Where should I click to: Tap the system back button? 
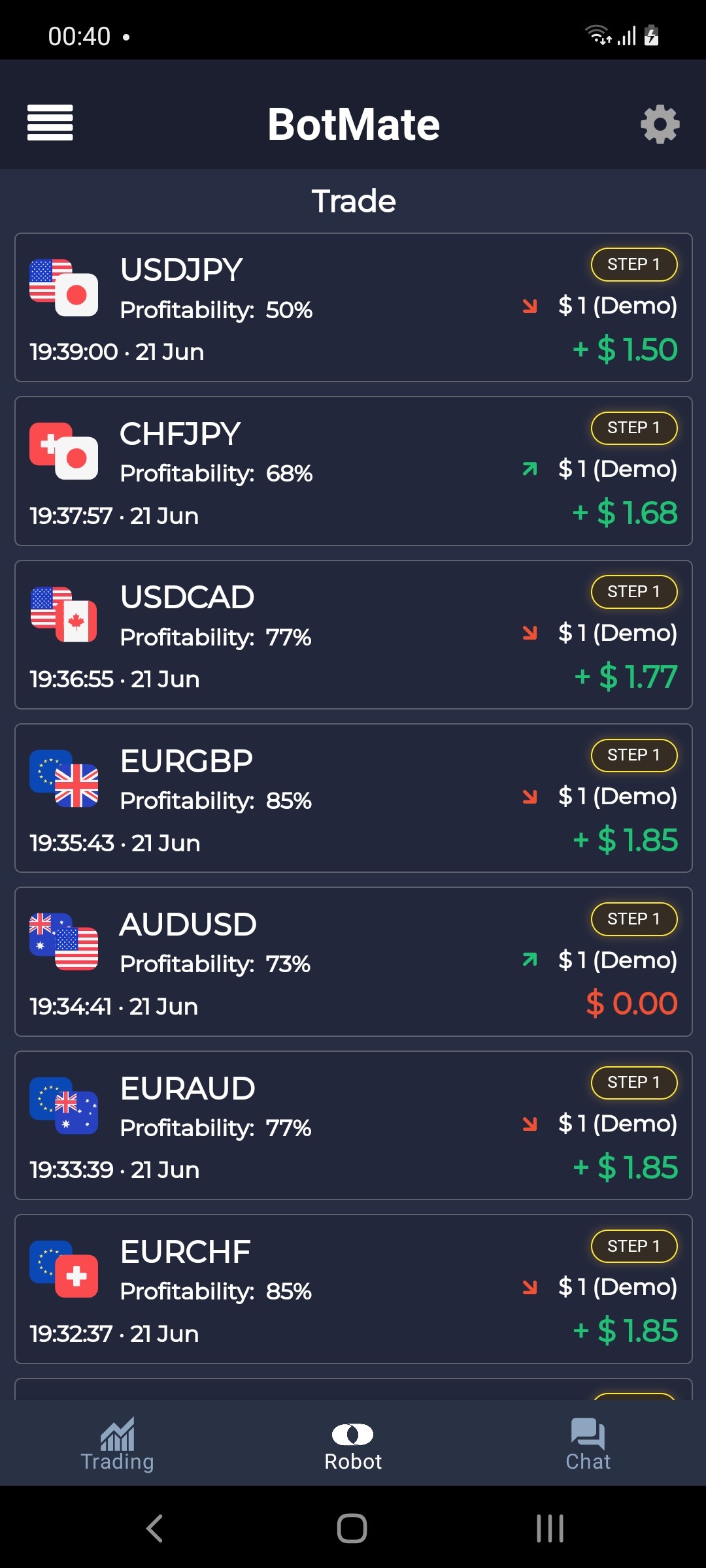point(154,1528)
